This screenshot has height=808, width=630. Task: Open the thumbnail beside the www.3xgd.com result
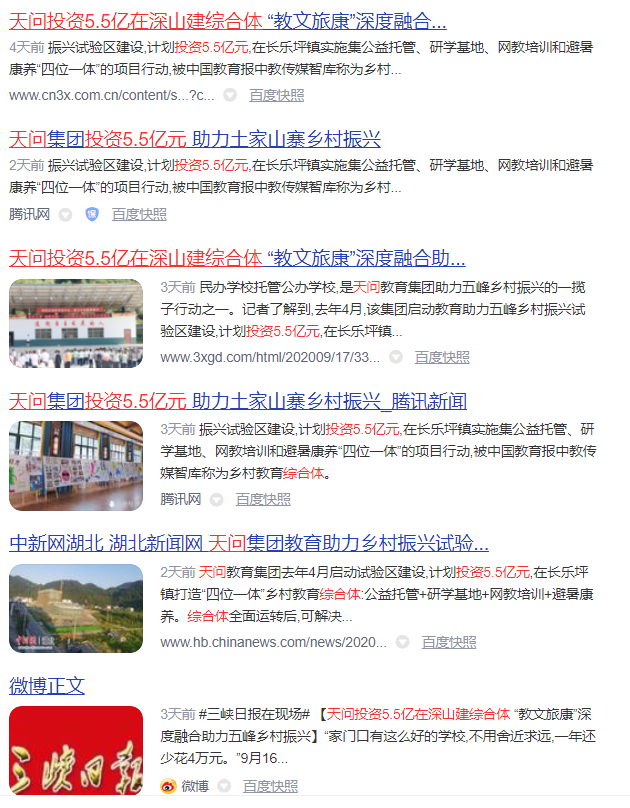(x=76, y=323)
